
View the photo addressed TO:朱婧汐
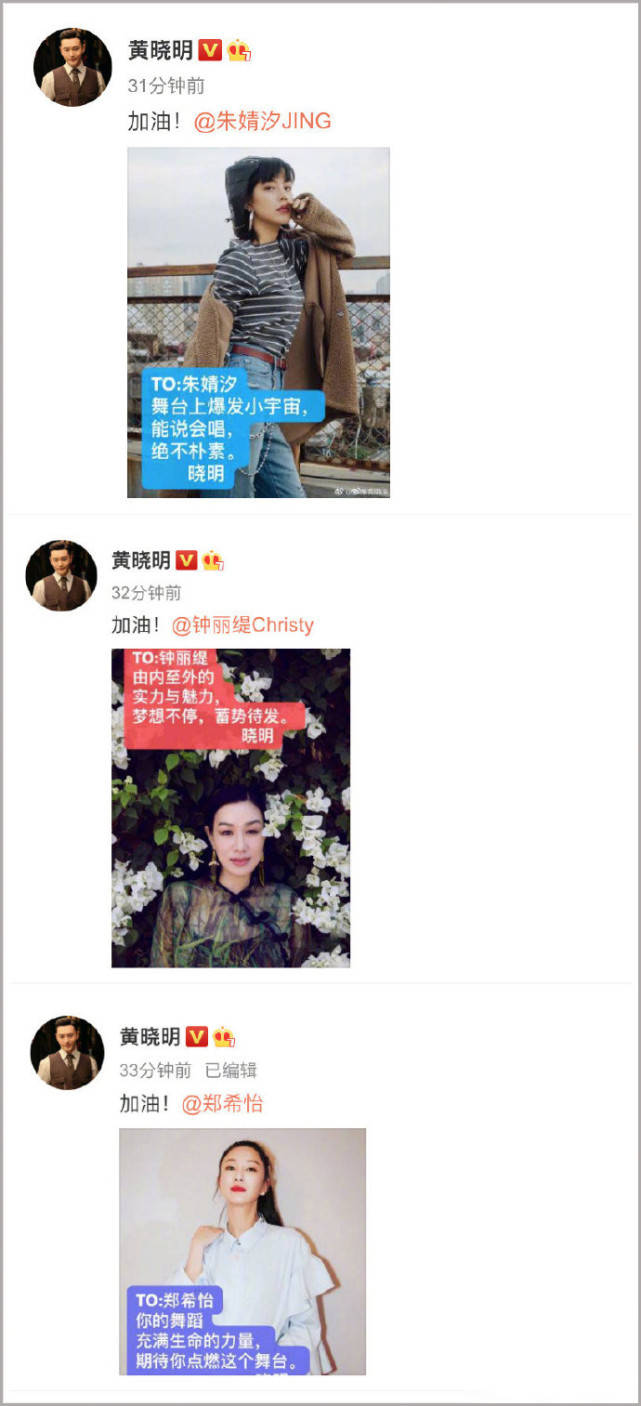(258, 322)
